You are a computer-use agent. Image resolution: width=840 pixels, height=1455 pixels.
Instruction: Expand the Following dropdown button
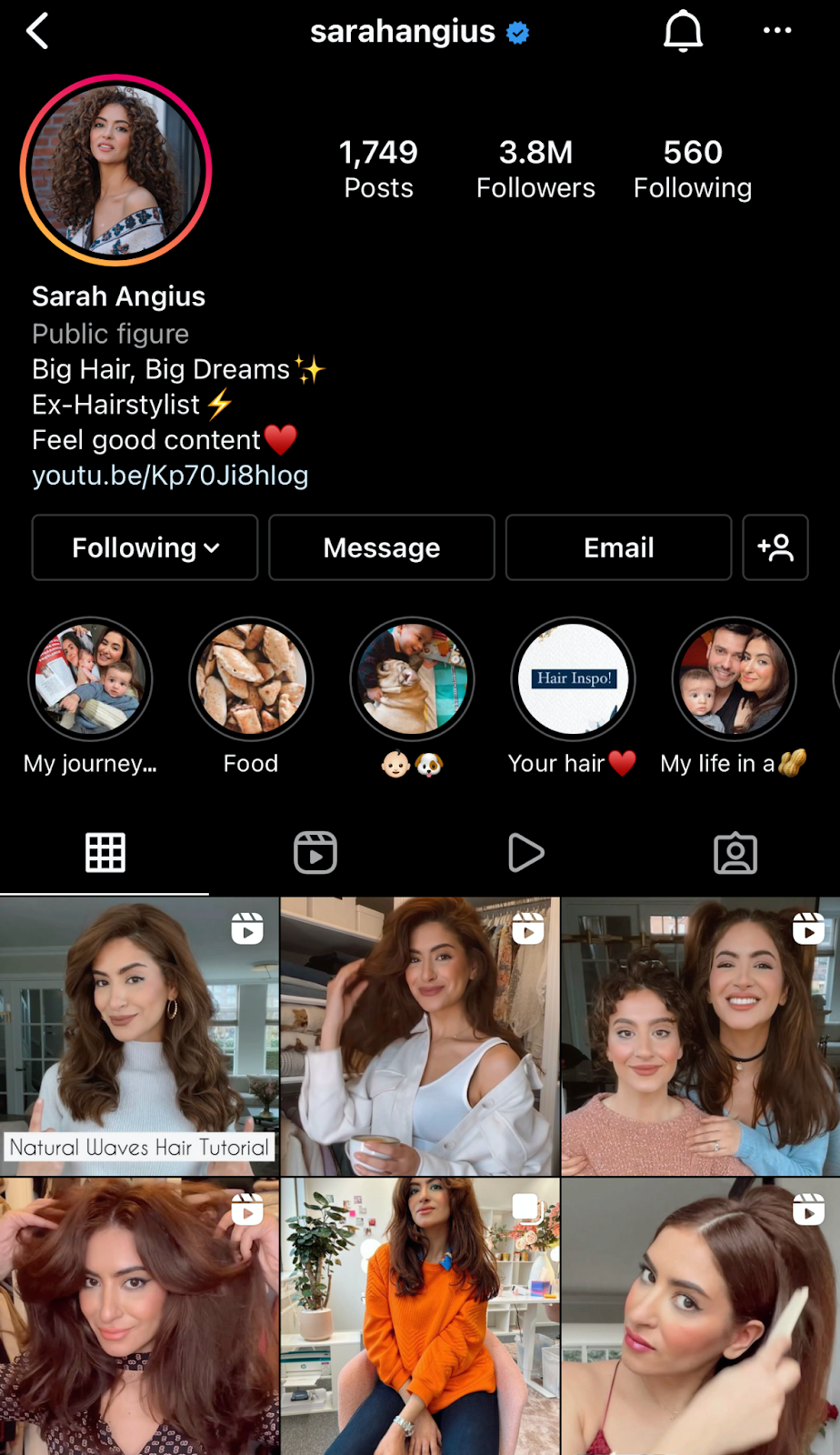(x=145, y=547)
